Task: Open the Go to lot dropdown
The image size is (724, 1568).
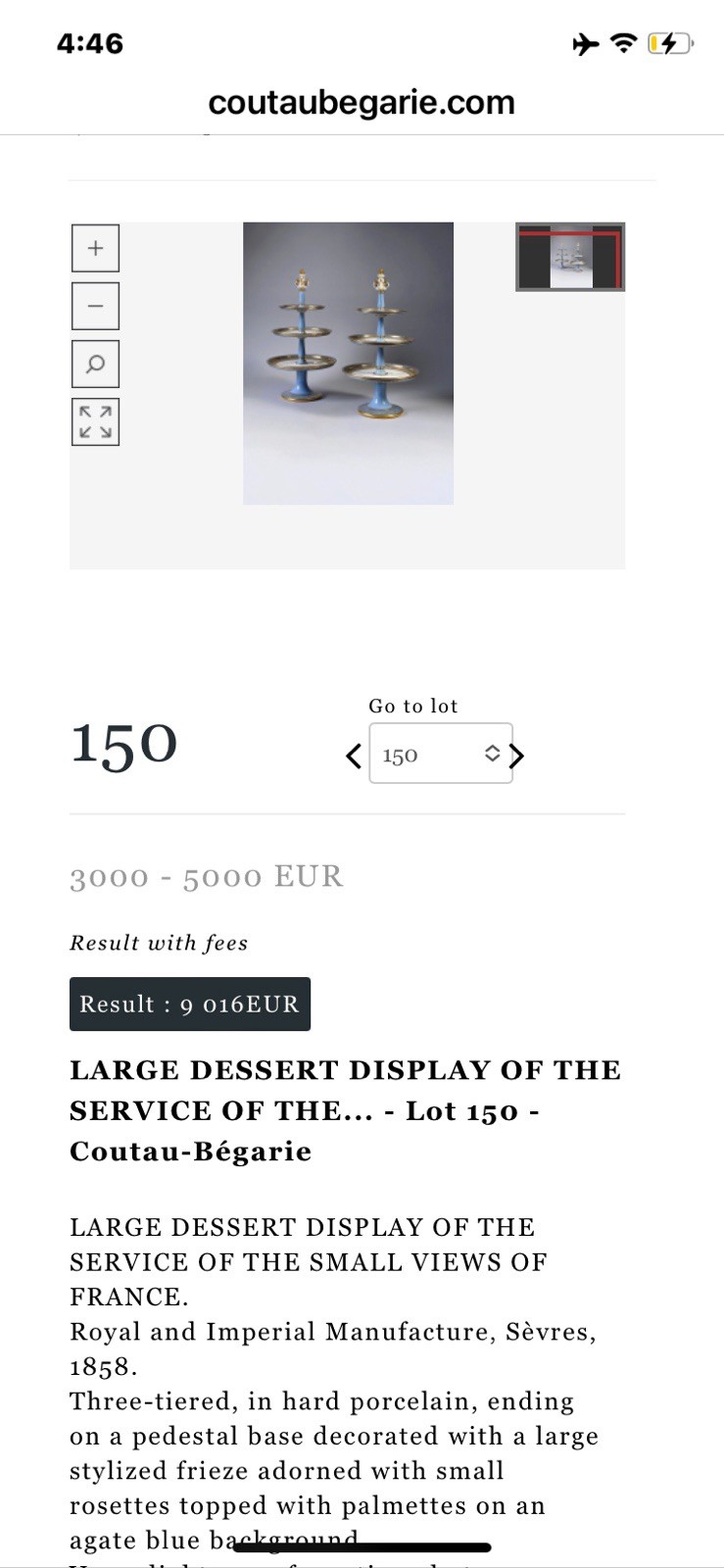Action: click(441, 754)
